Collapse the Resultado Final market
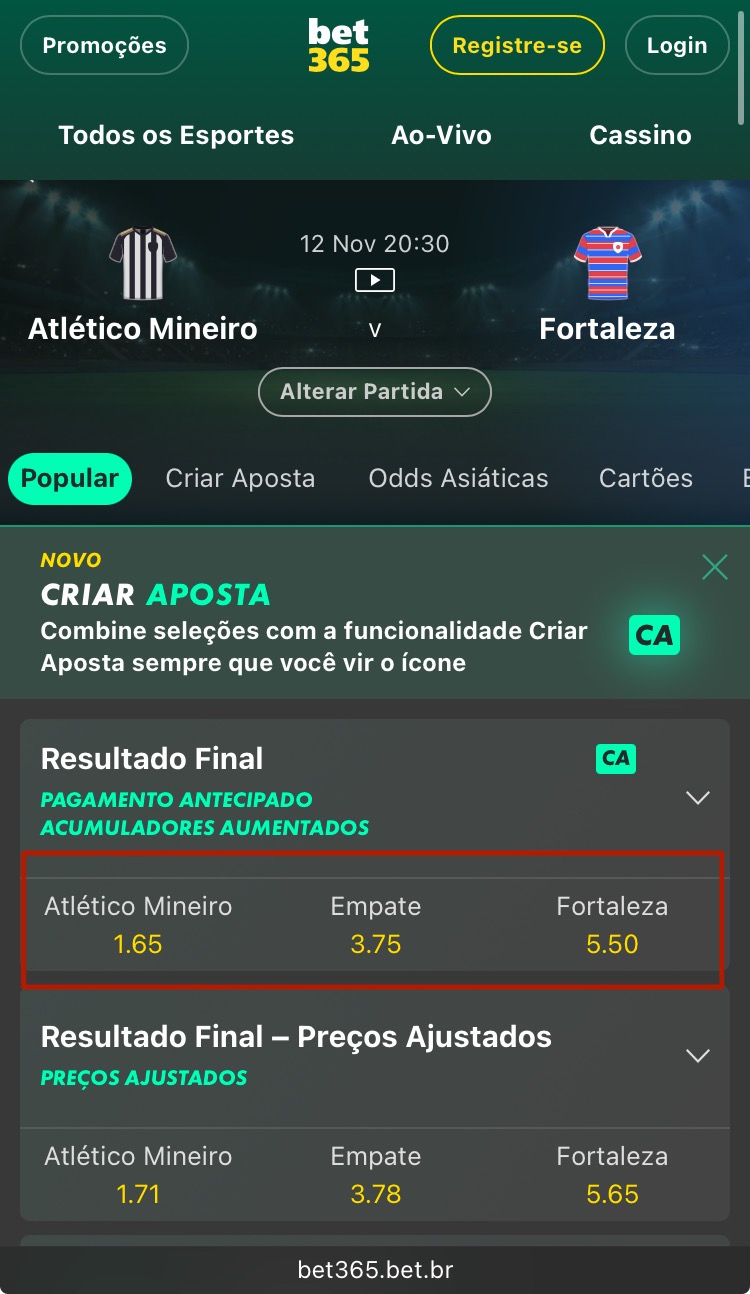 [697, 798]
